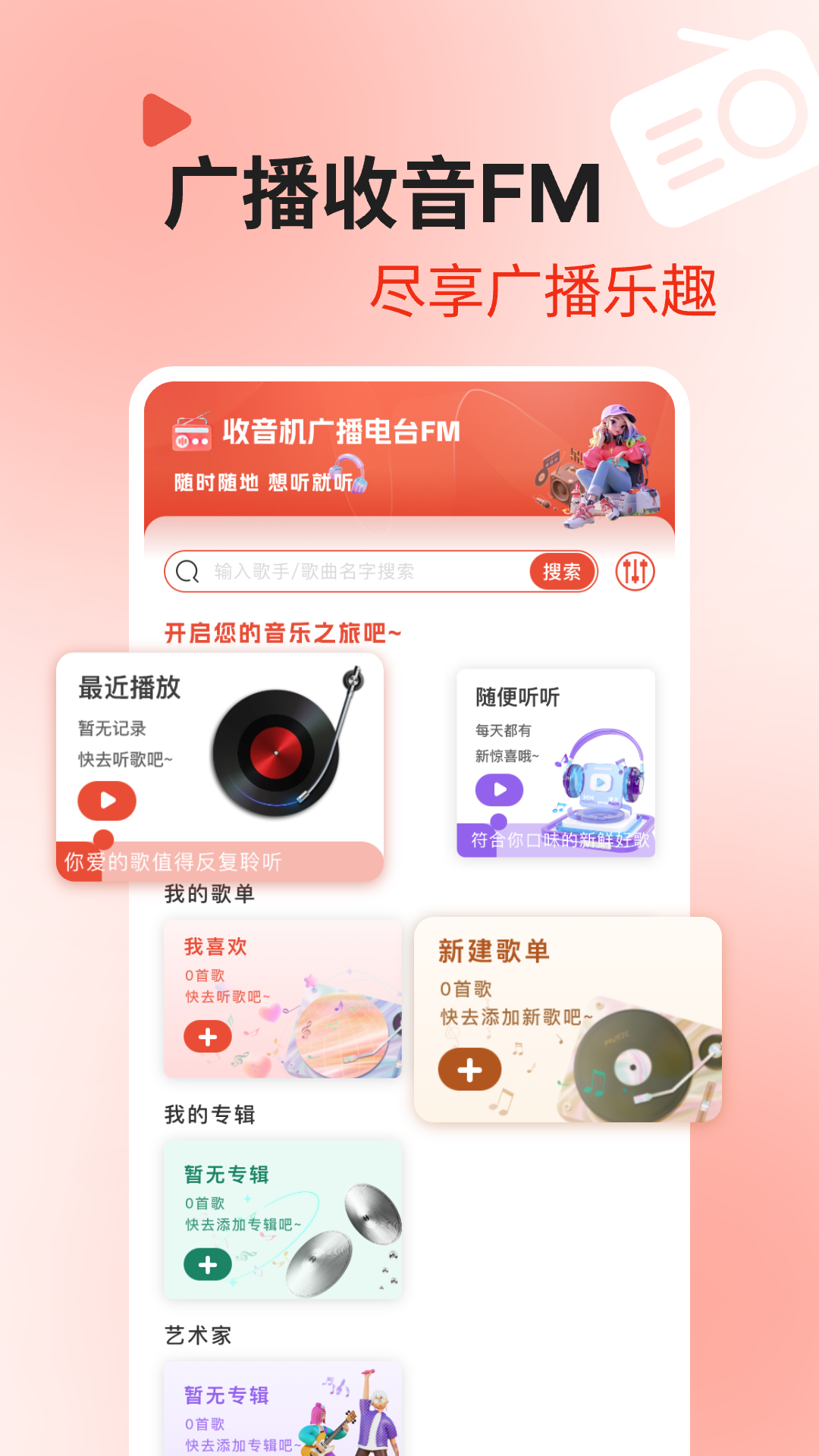Screen dimensions: 819x1456
Task: Click the red play triangle above 广播收音FM
Action: tap(165, 120)
